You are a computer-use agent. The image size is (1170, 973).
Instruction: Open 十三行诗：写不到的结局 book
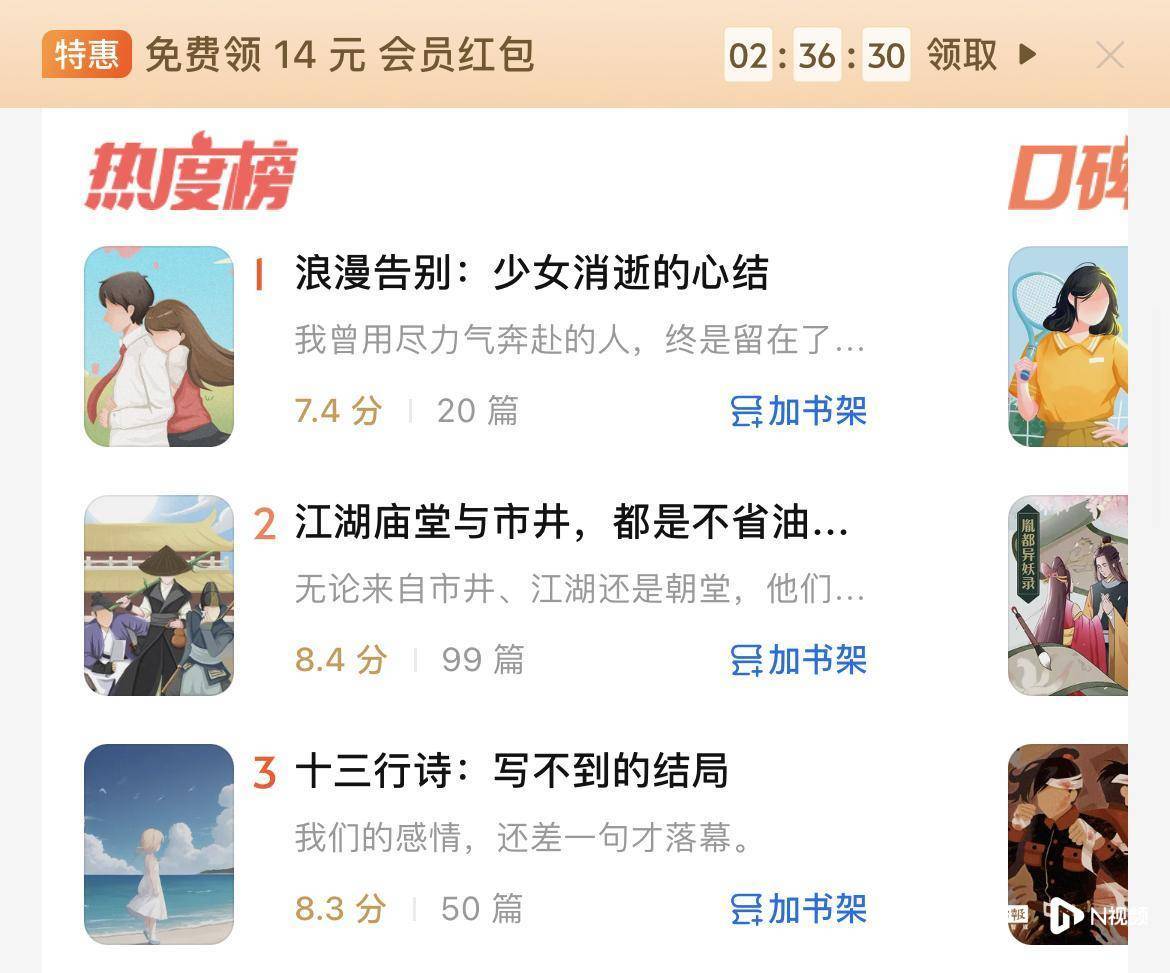coord(511,771)
